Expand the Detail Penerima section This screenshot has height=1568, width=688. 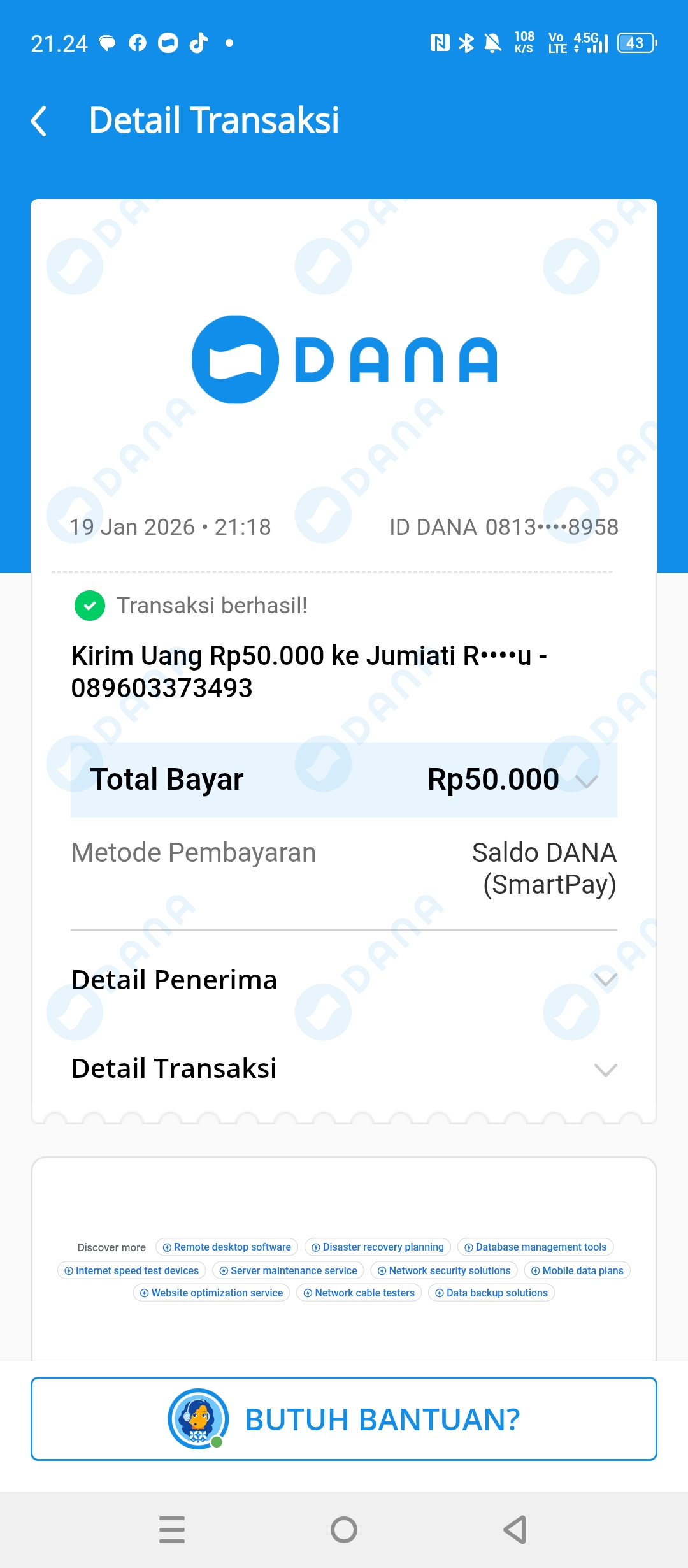605,980
